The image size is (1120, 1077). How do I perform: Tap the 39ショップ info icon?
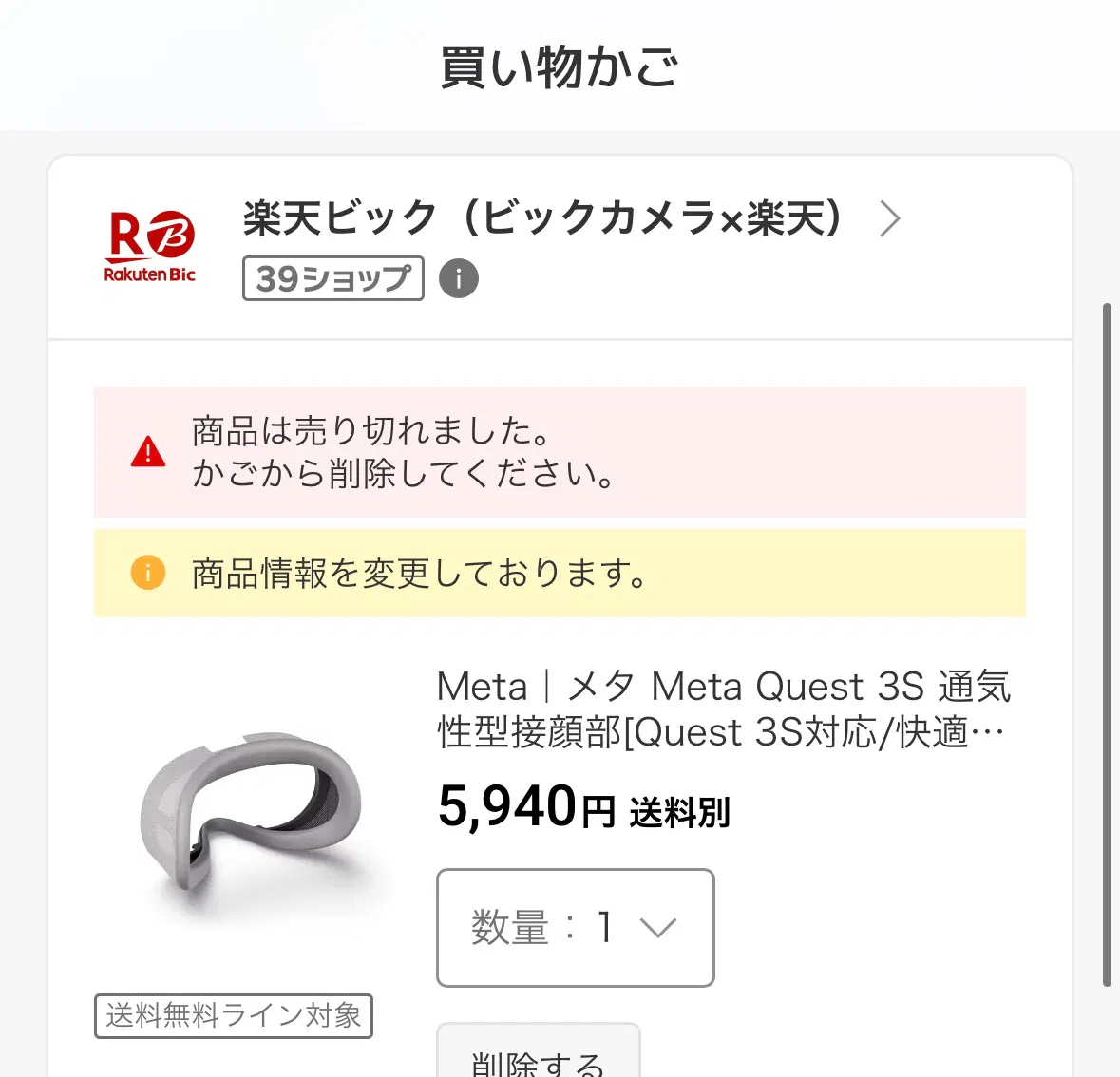(459, 279)
